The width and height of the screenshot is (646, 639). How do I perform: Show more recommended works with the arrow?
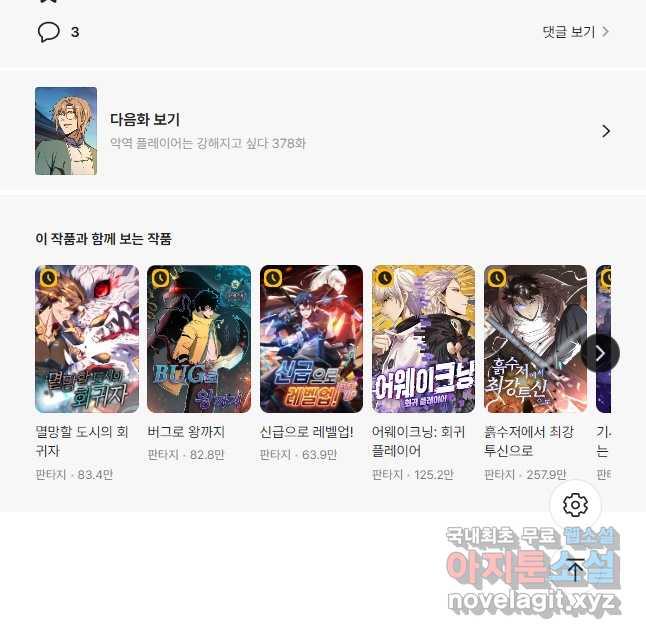[600, 353]
